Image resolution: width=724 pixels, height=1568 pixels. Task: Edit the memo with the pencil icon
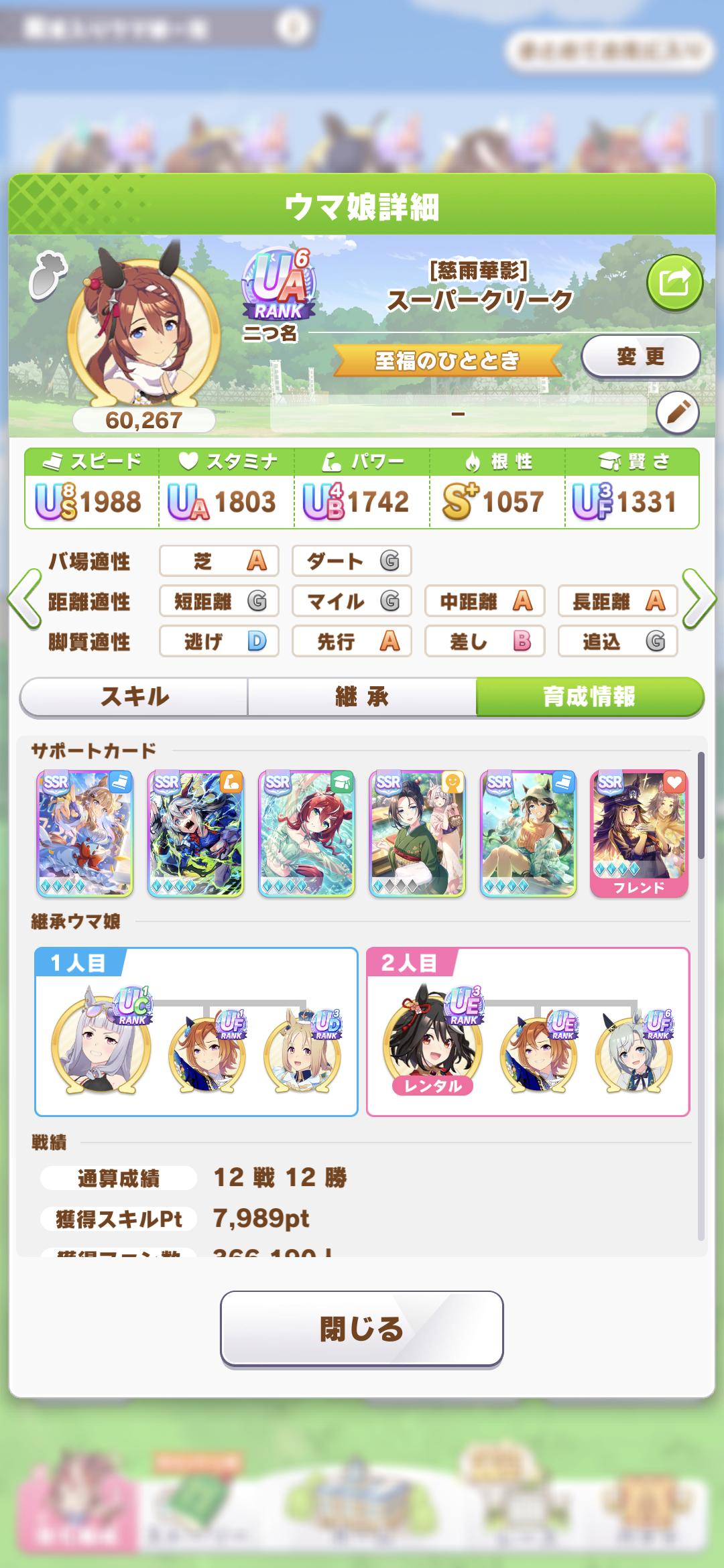point(677,413)
